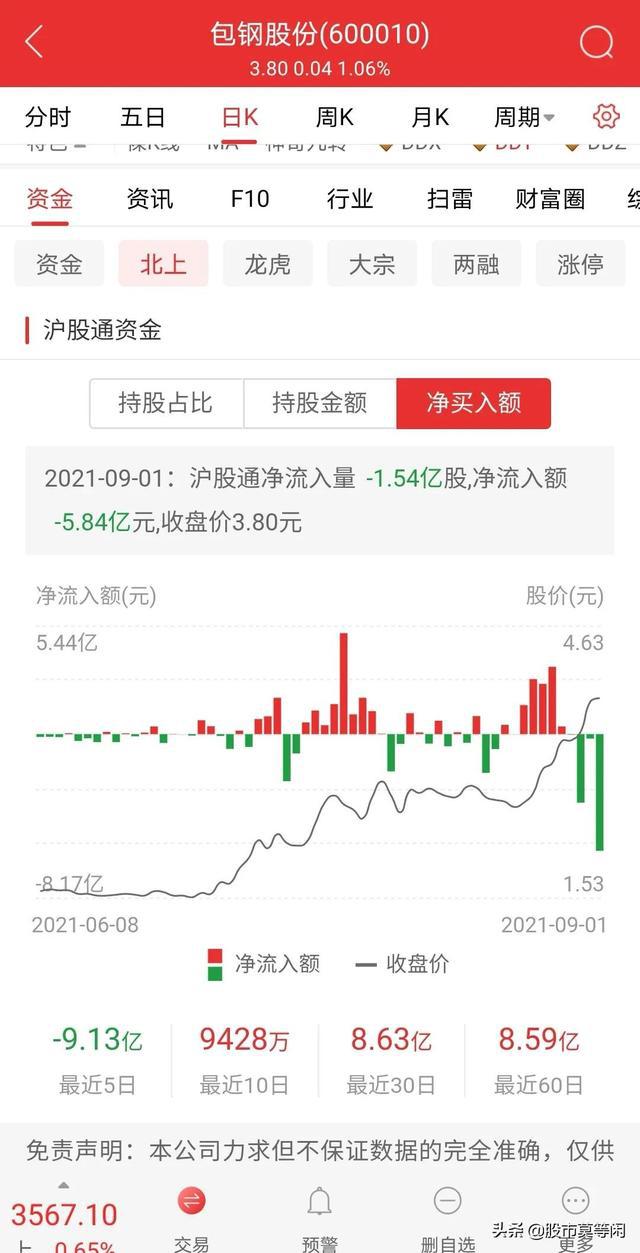Select the 两融 chip
Image resolution: width=640 pixels, height=1253 pixels.
(x=477, y=264)
